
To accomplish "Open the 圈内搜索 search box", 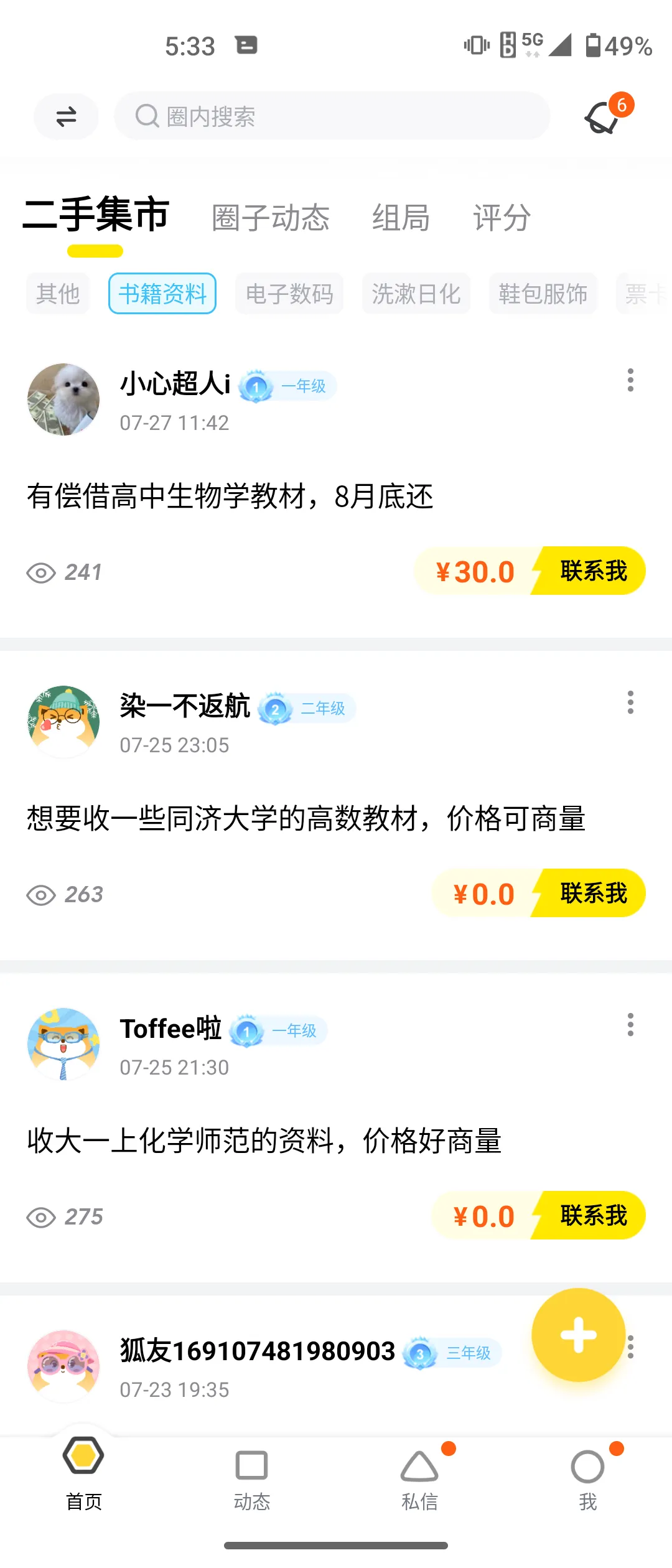I will (x=332, y=116).
